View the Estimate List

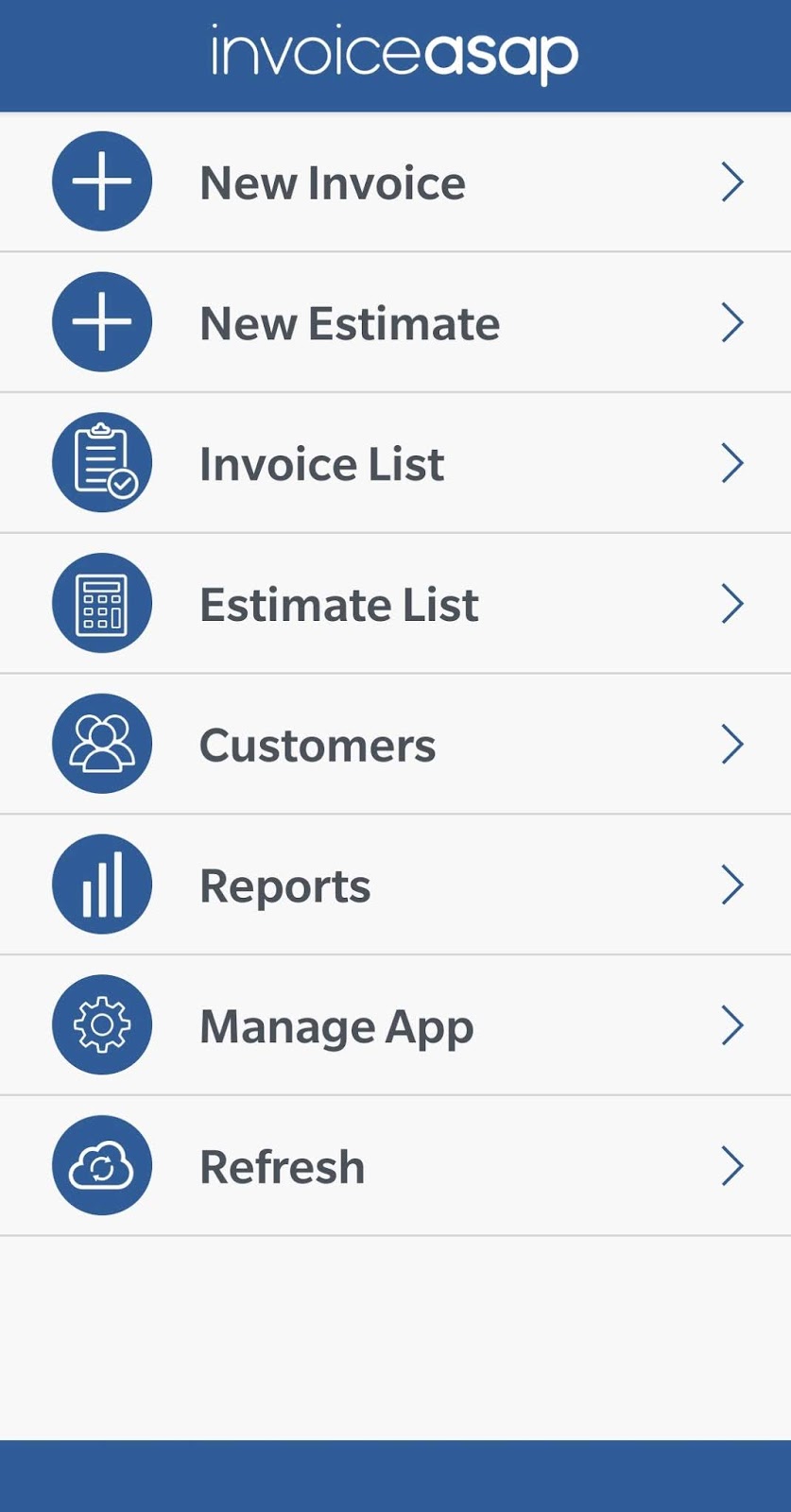[x=395, y=604]
